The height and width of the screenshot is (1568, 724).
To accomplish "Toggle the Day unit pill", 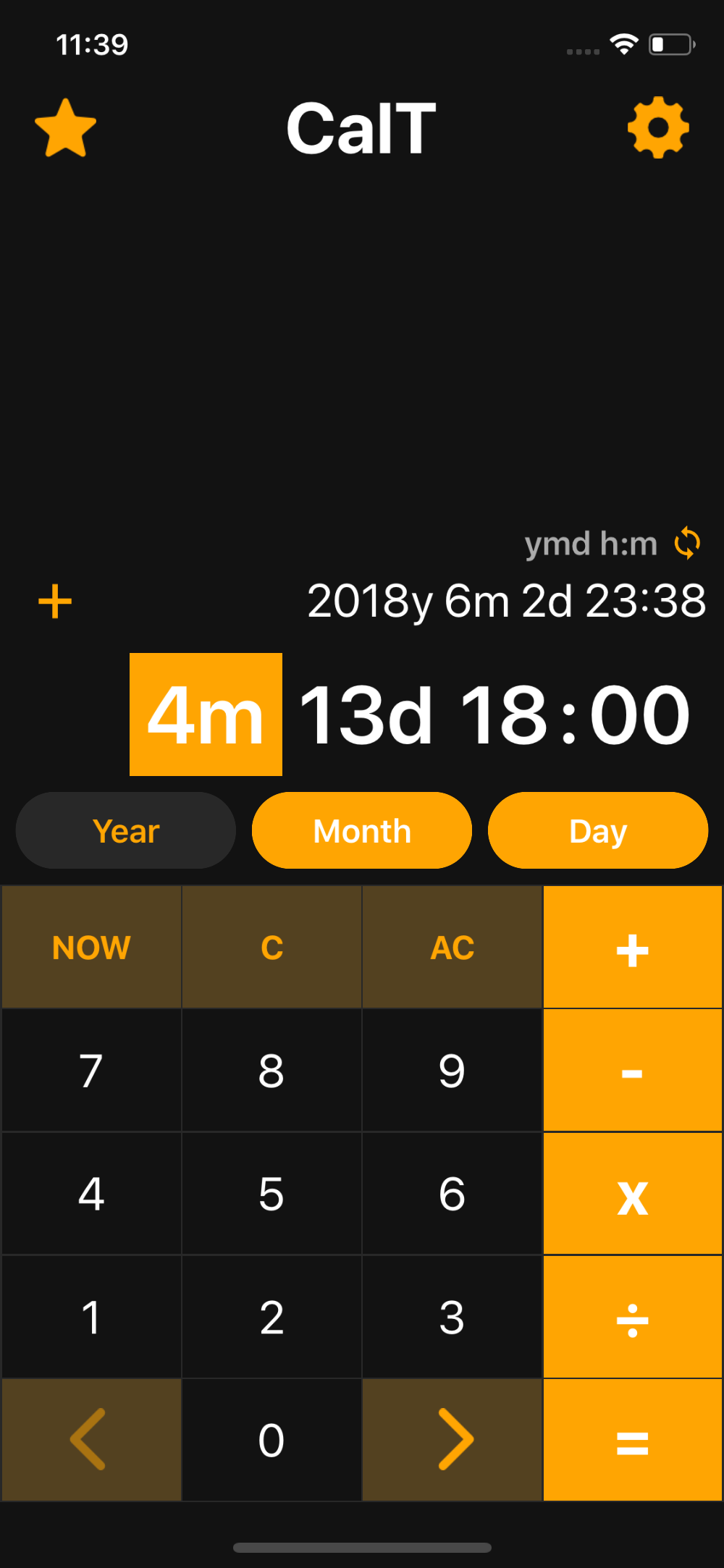I will click(x=598, y=830).
